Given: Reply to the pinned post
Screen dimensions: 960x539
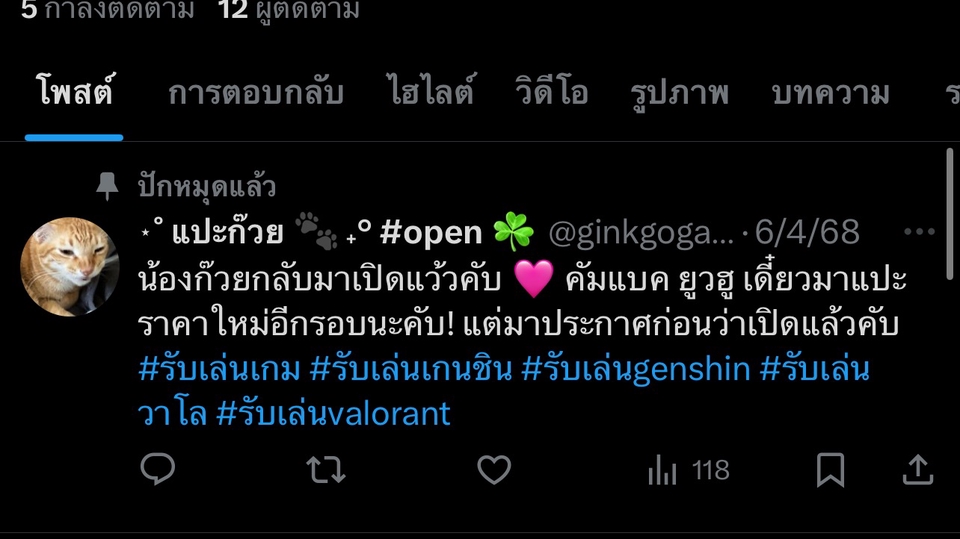Looking at the screenshot, I should 158,469.
